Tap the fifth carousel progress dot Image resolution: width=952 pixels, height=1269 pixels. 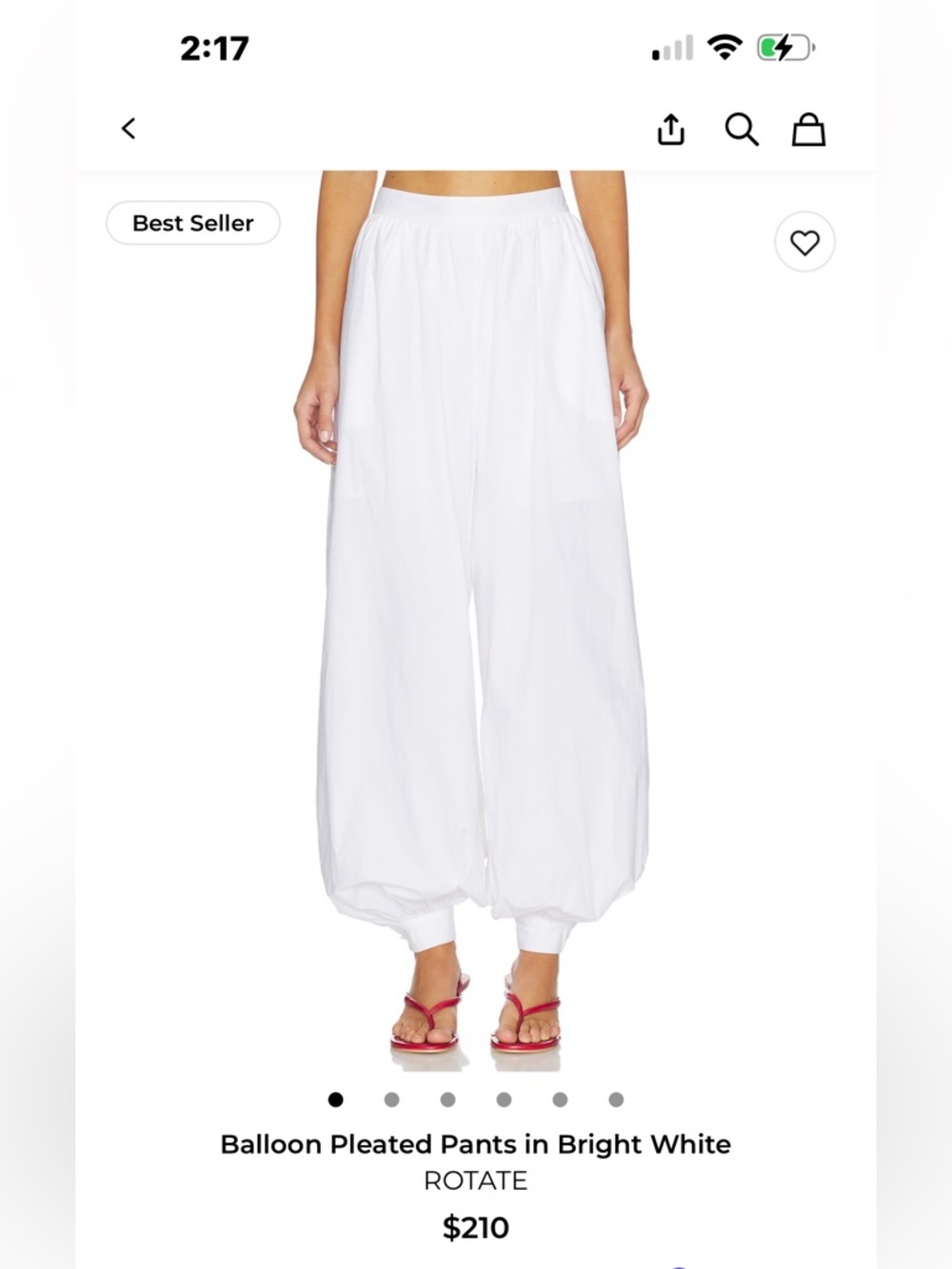561,1100
